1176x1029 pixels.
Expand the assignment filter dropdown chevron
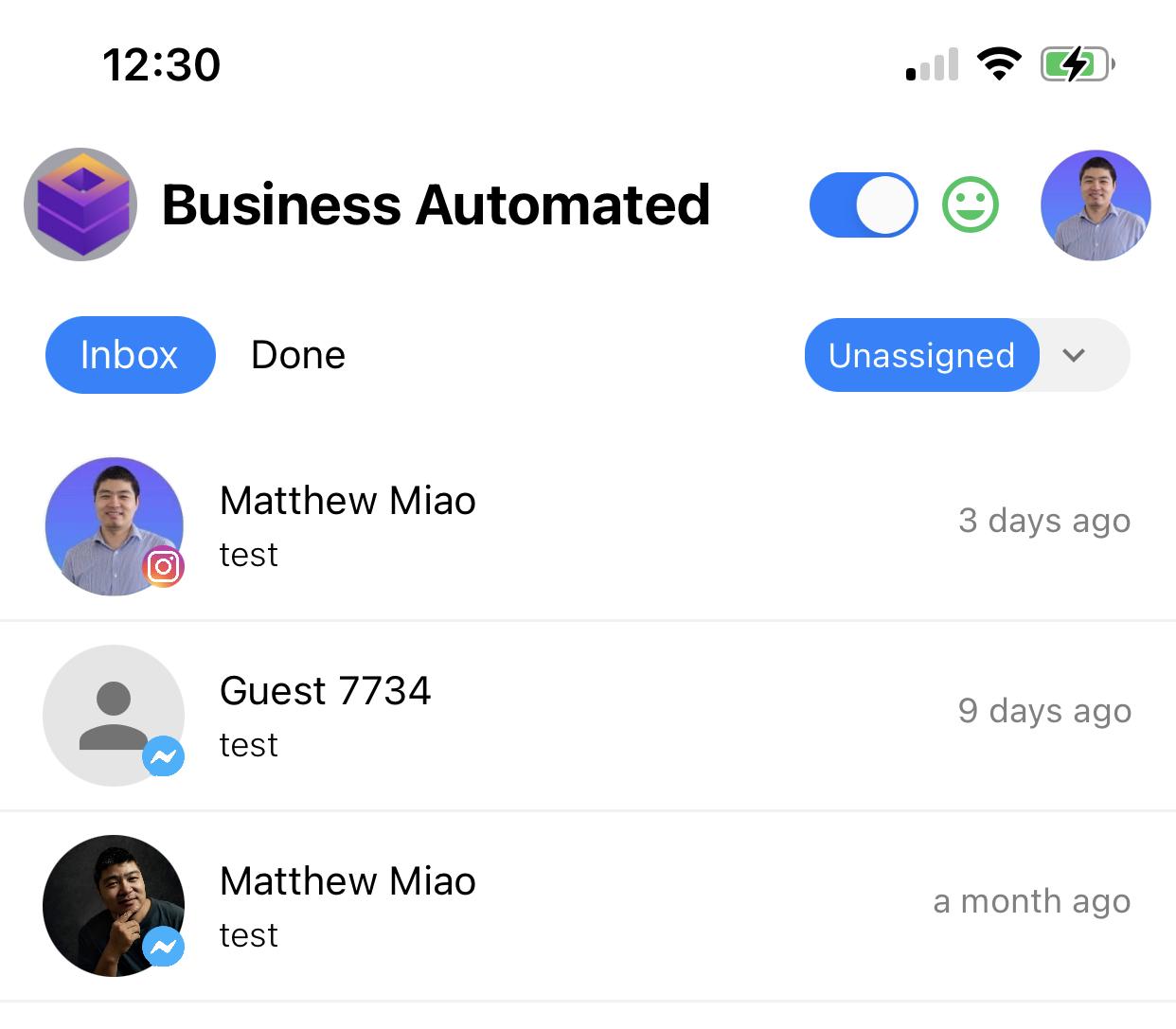click(x=1074, y=355)
